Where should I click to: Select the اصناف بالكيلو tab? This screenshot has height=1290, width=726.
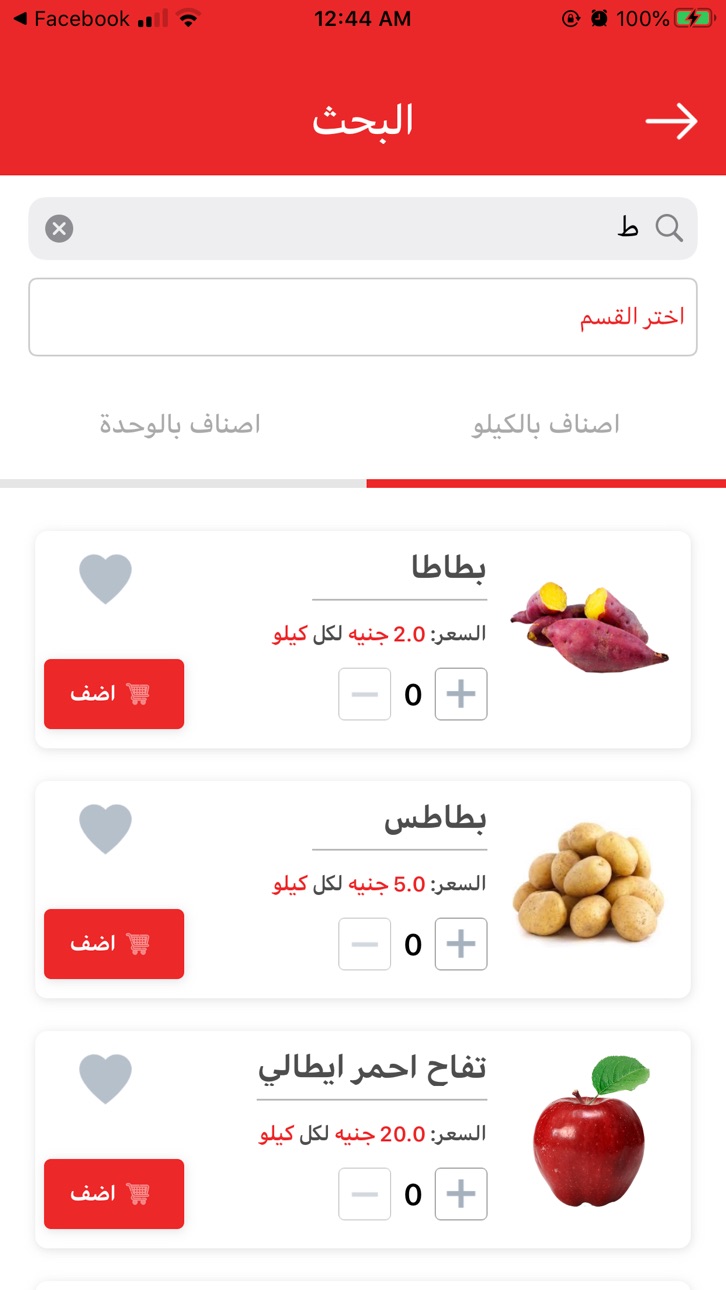pos(546,424)
